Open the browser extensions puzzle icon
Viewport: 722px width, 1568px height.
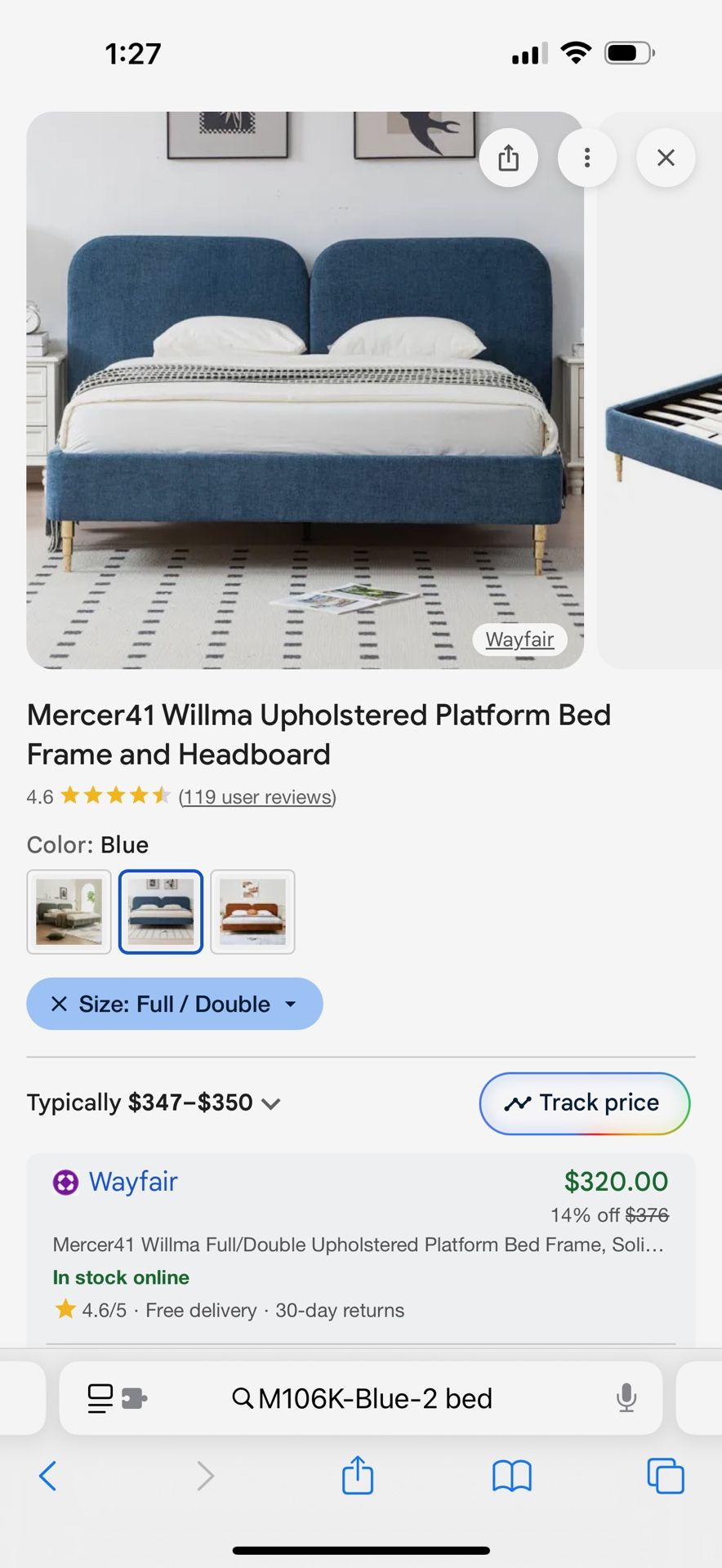point(137,1398)
